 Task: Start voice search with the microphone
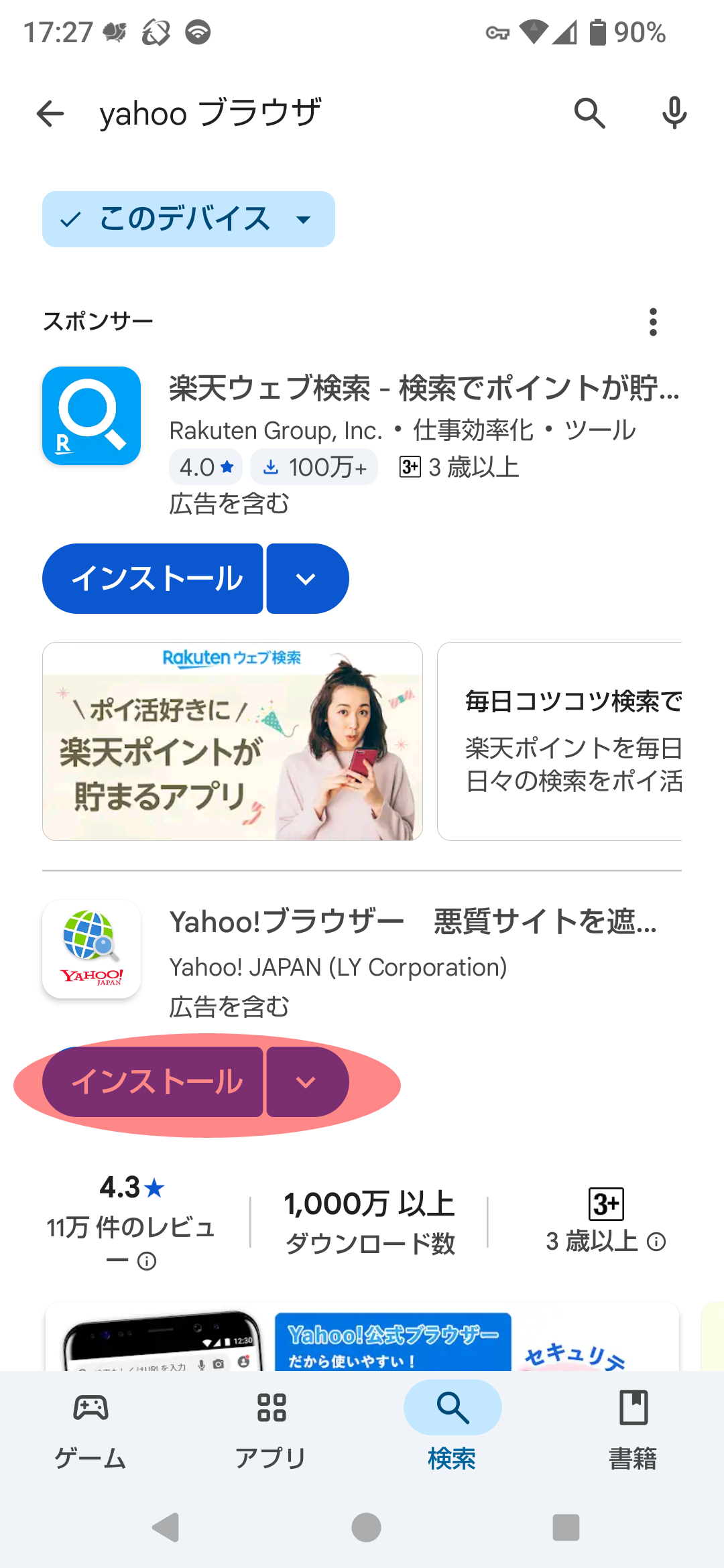(674, 113)
